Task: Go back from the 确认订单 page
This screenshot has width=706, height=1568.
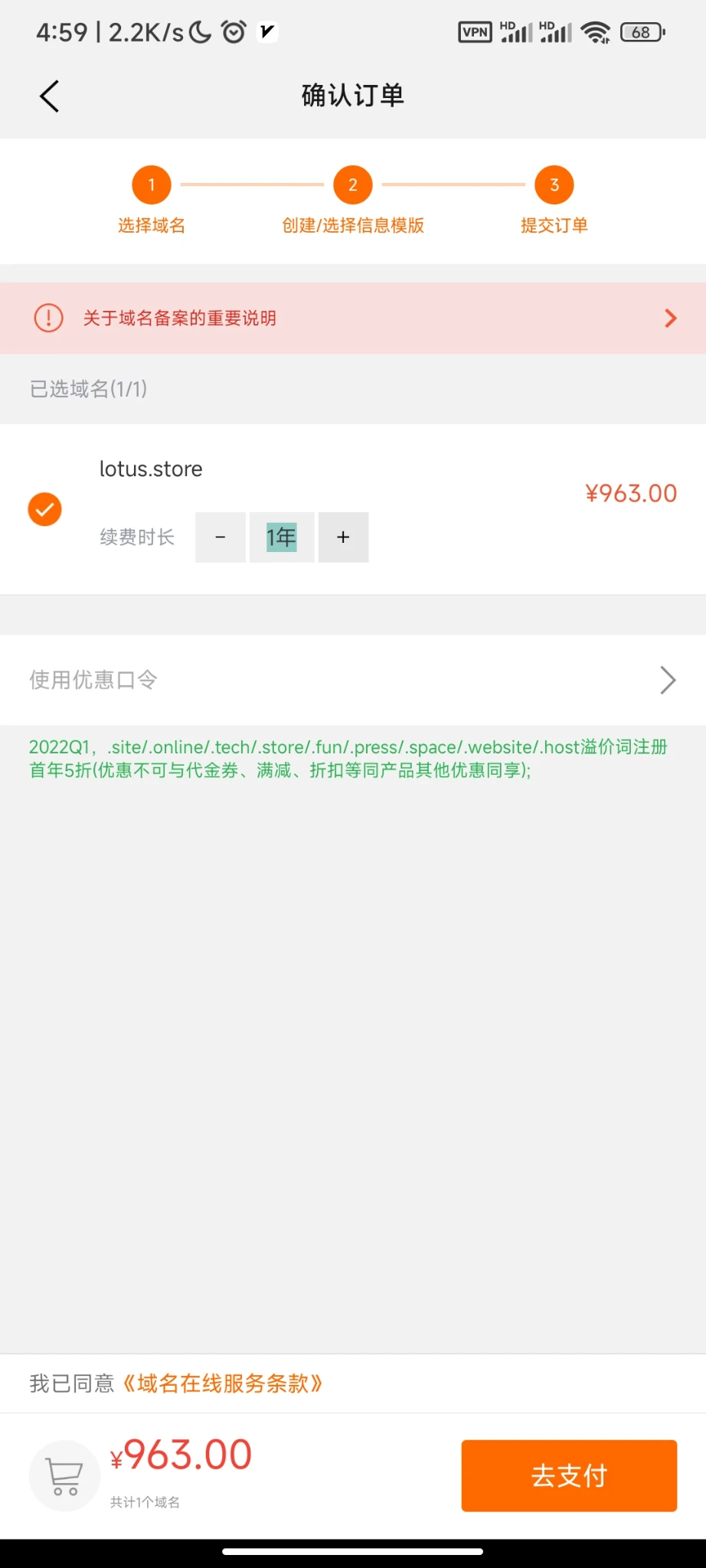Action: (x=50, y=96)
